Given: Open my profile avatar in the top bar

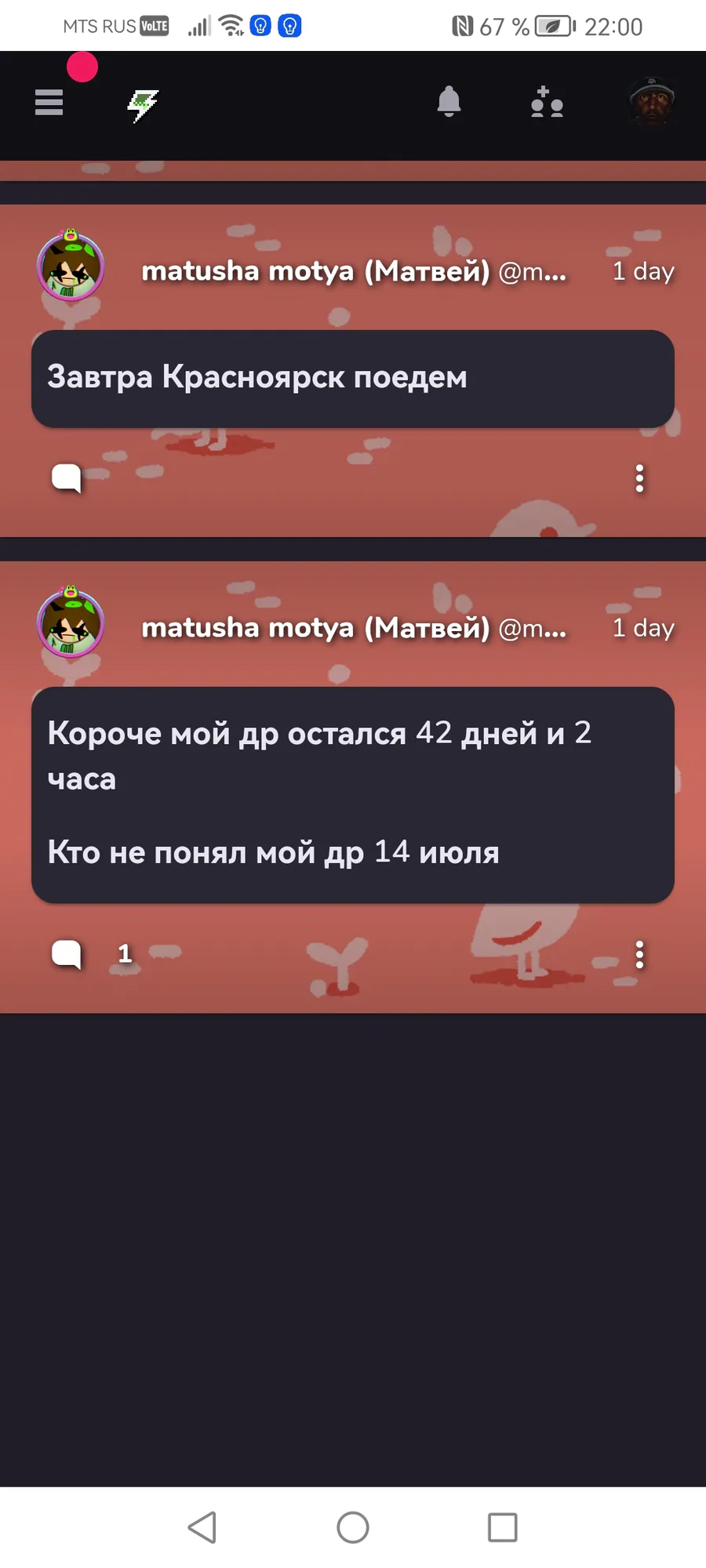Looking at the screenshot, I should (652, 101).
